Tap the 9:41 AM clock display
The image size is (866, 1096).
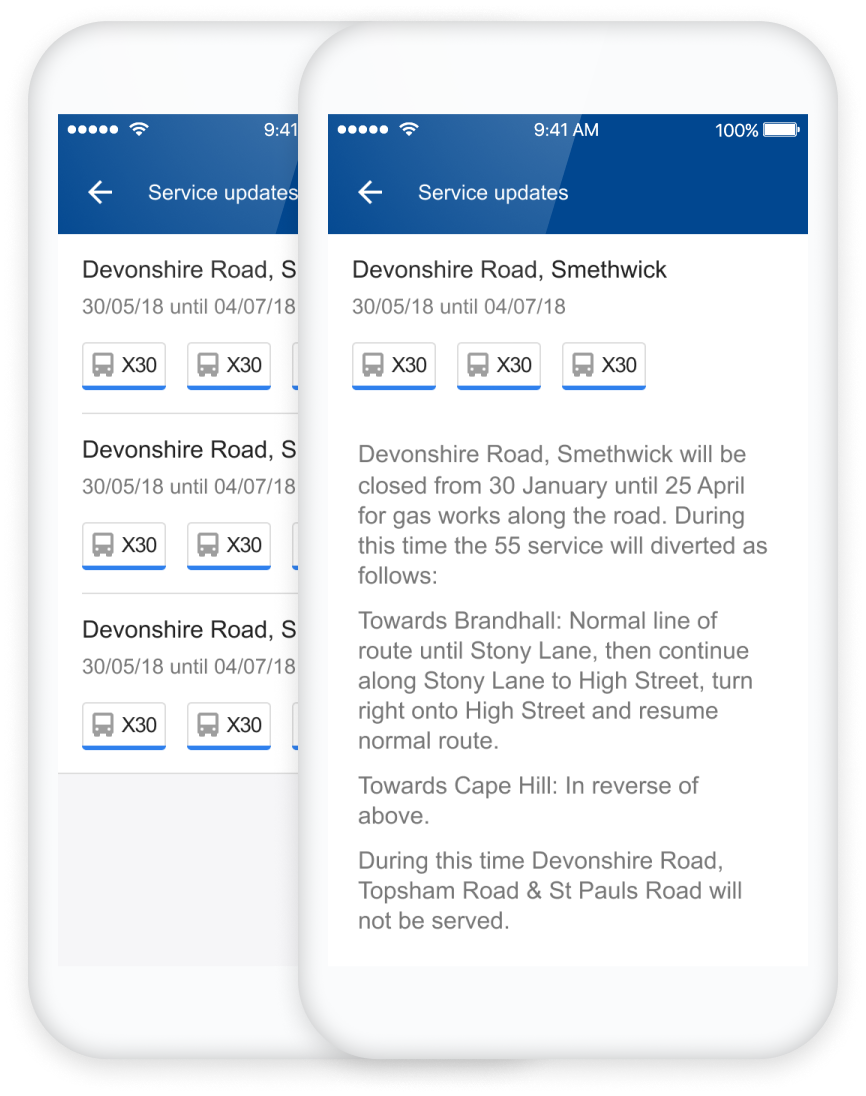tap(566, 128)
